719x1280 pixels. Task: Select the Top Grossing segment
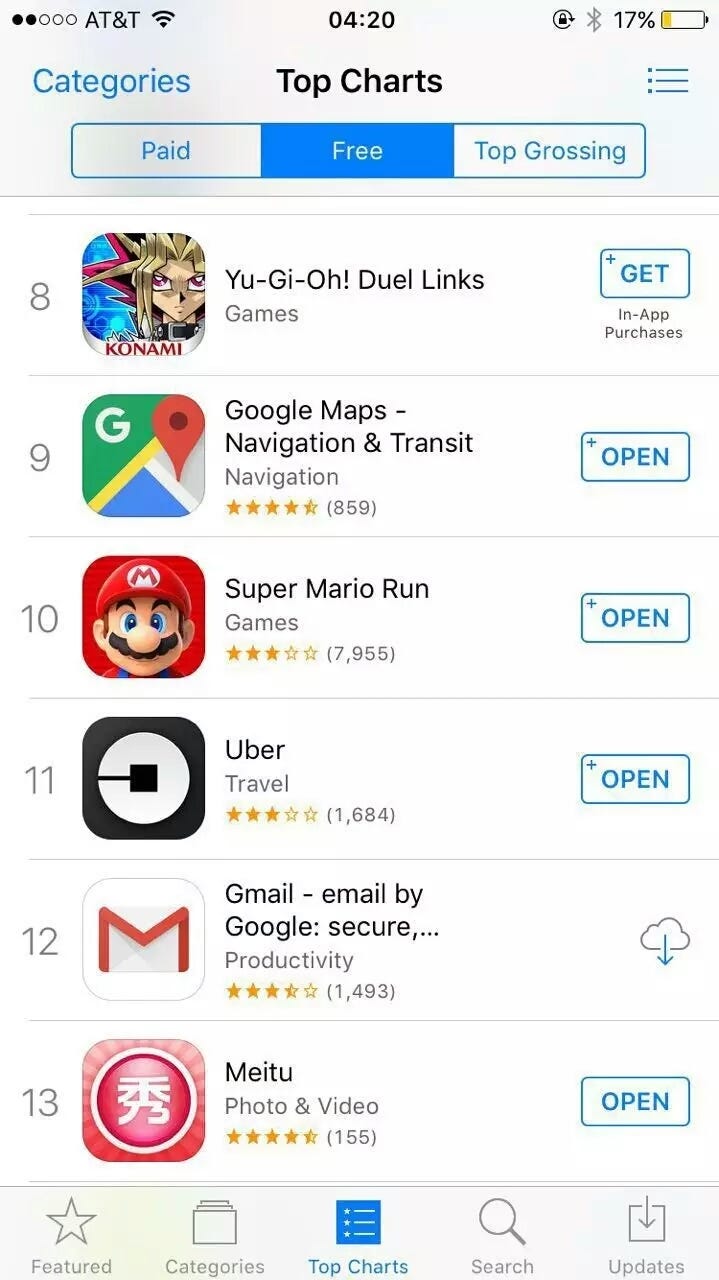click(x=549, y=151)
